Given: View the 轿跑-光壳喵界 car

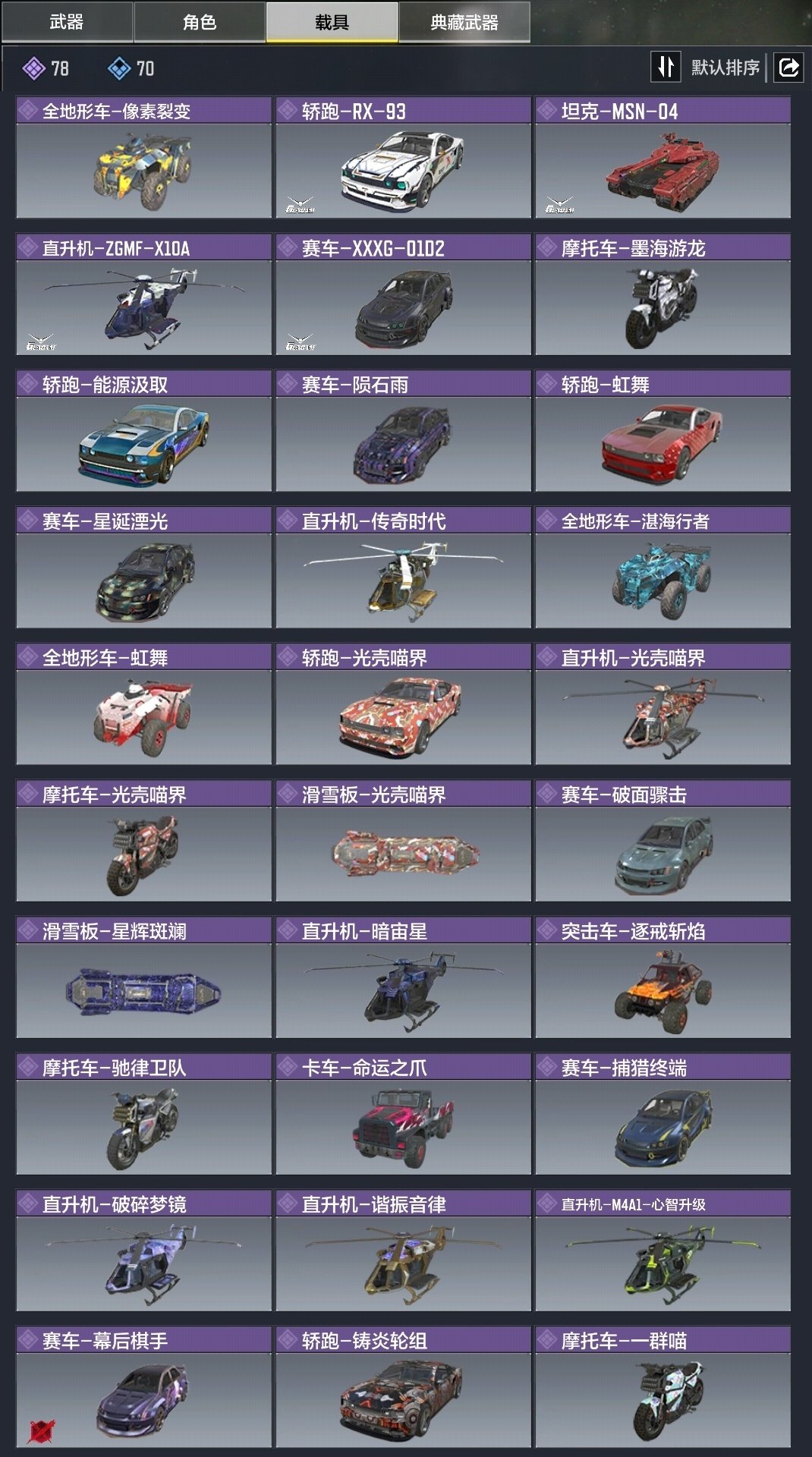Looking at the screenshot, I should click(x=403, y=704).
